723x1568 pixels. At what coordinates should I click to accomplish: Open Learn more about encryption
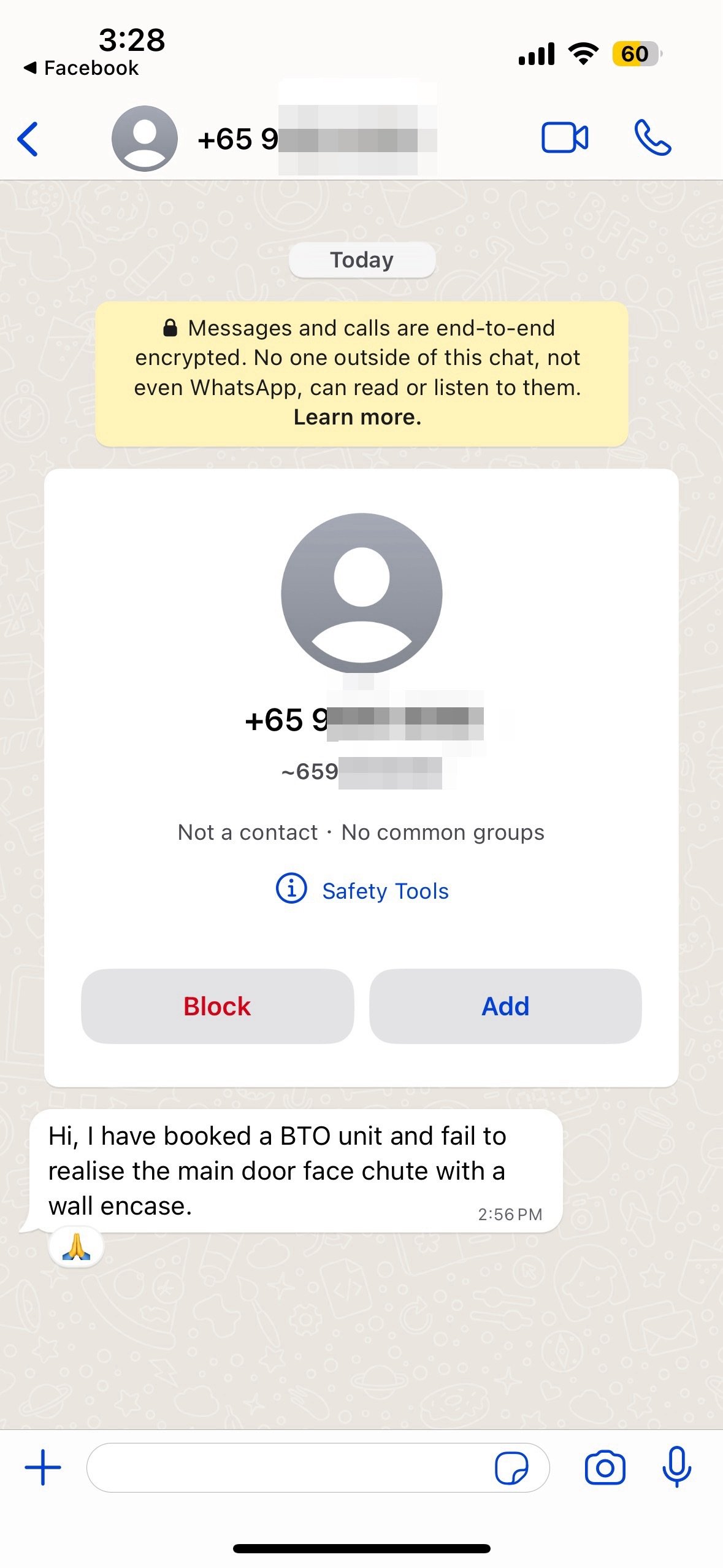pyautogui.click(x=357, y=417)
